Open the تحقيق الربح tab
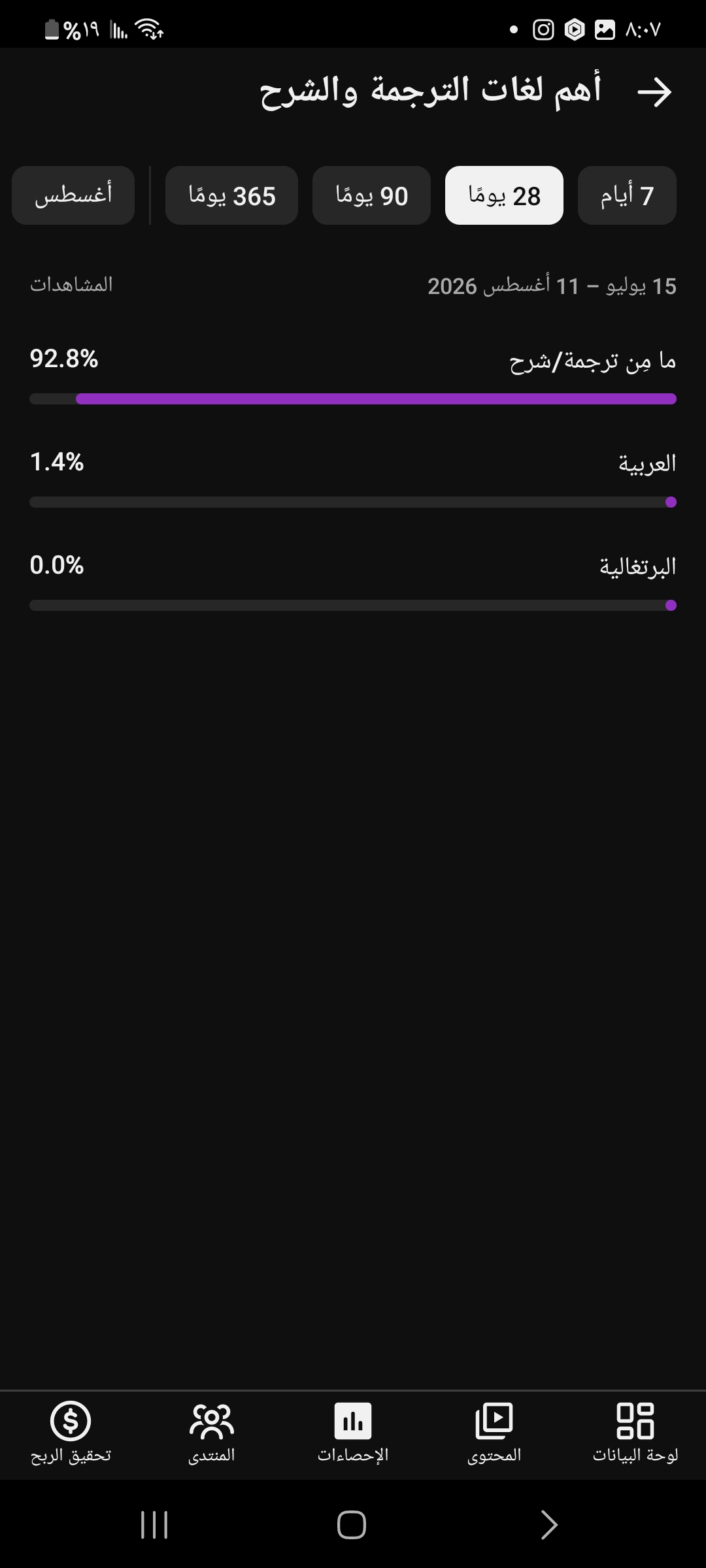The width and height of the screenshot is (706, 1568). 71,1431
